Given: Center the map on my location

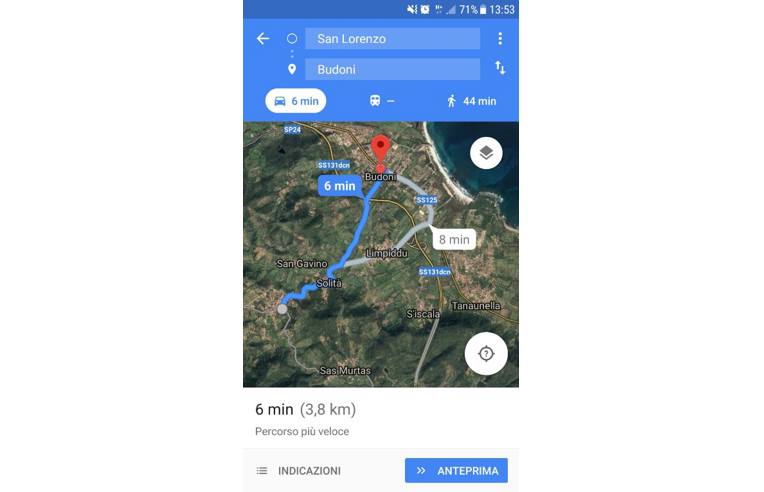Looking at the screenshot, I should [x=486, y=353].
